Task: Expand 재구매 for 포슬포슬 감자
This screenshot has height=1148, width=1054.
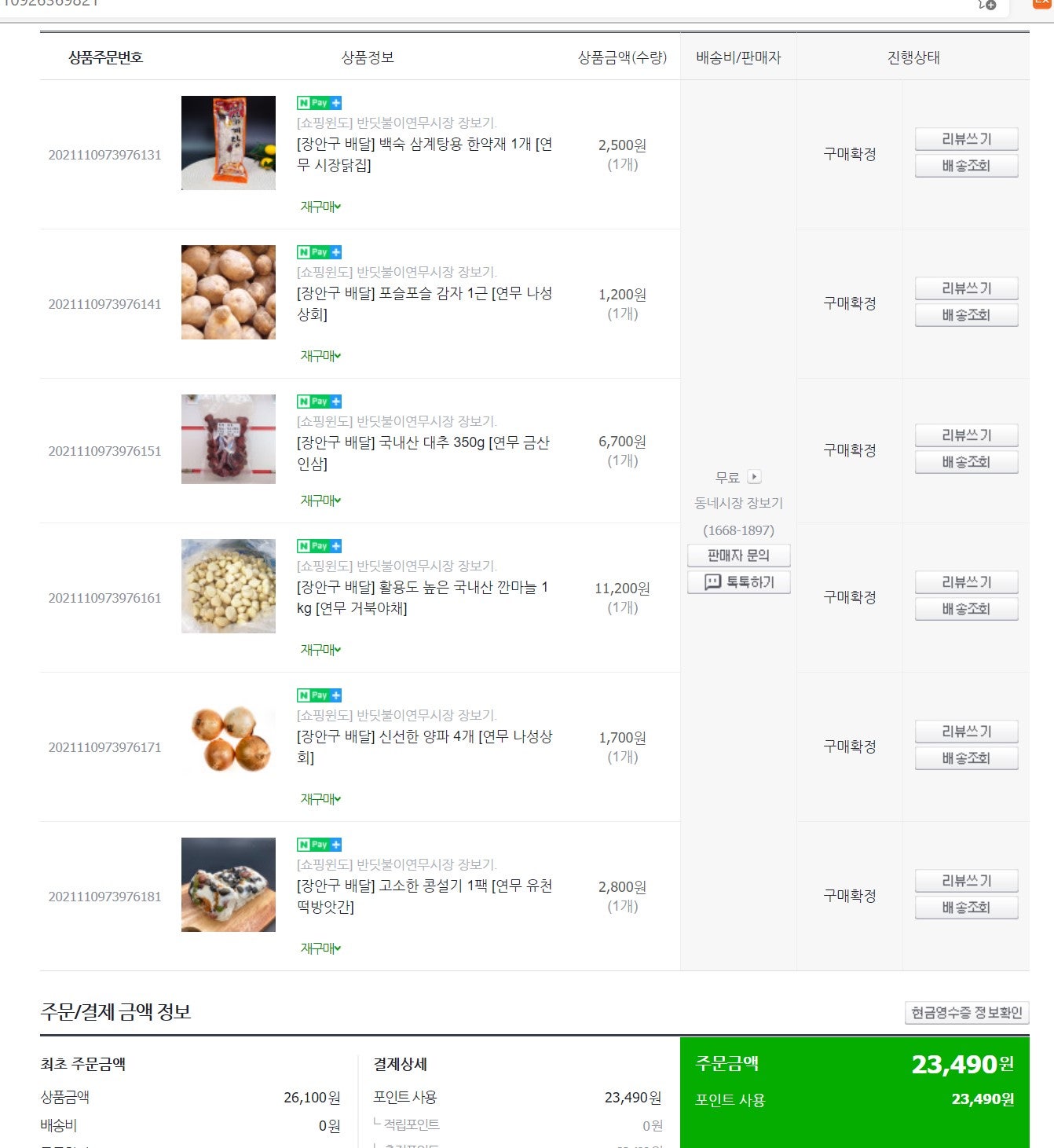Action: 320,356
